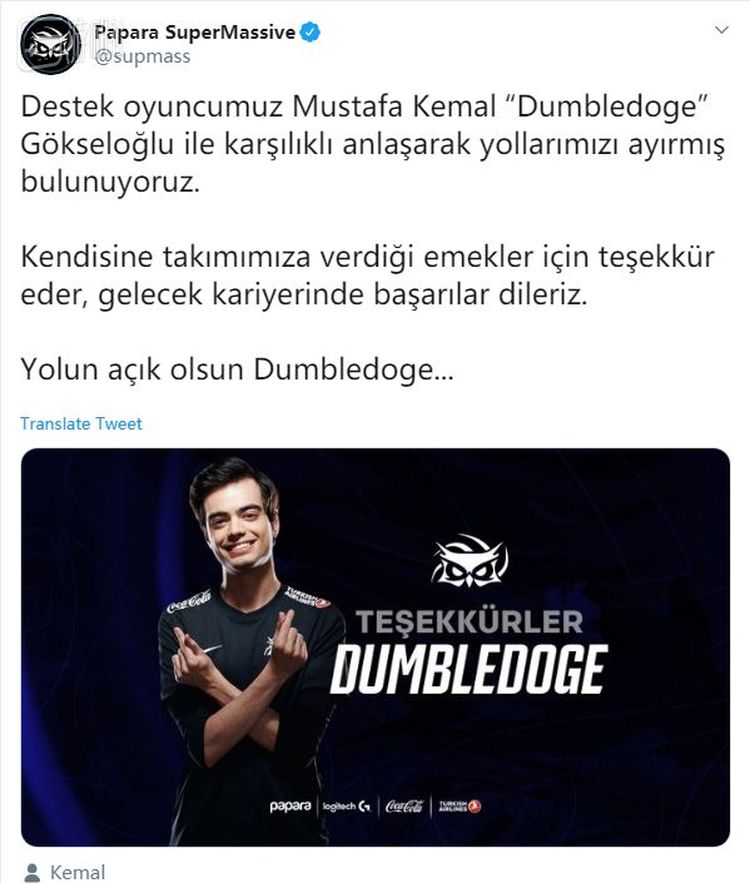750x883 pixels.
Task: Open the tagged person Kemal
Action: (x=76, y=871)
